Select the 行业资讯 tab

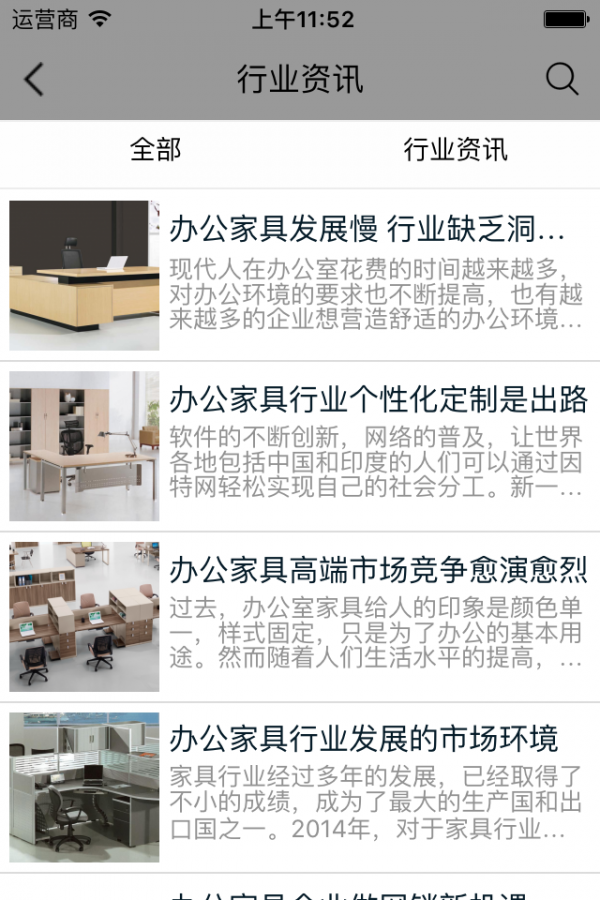tap(455, 150)
